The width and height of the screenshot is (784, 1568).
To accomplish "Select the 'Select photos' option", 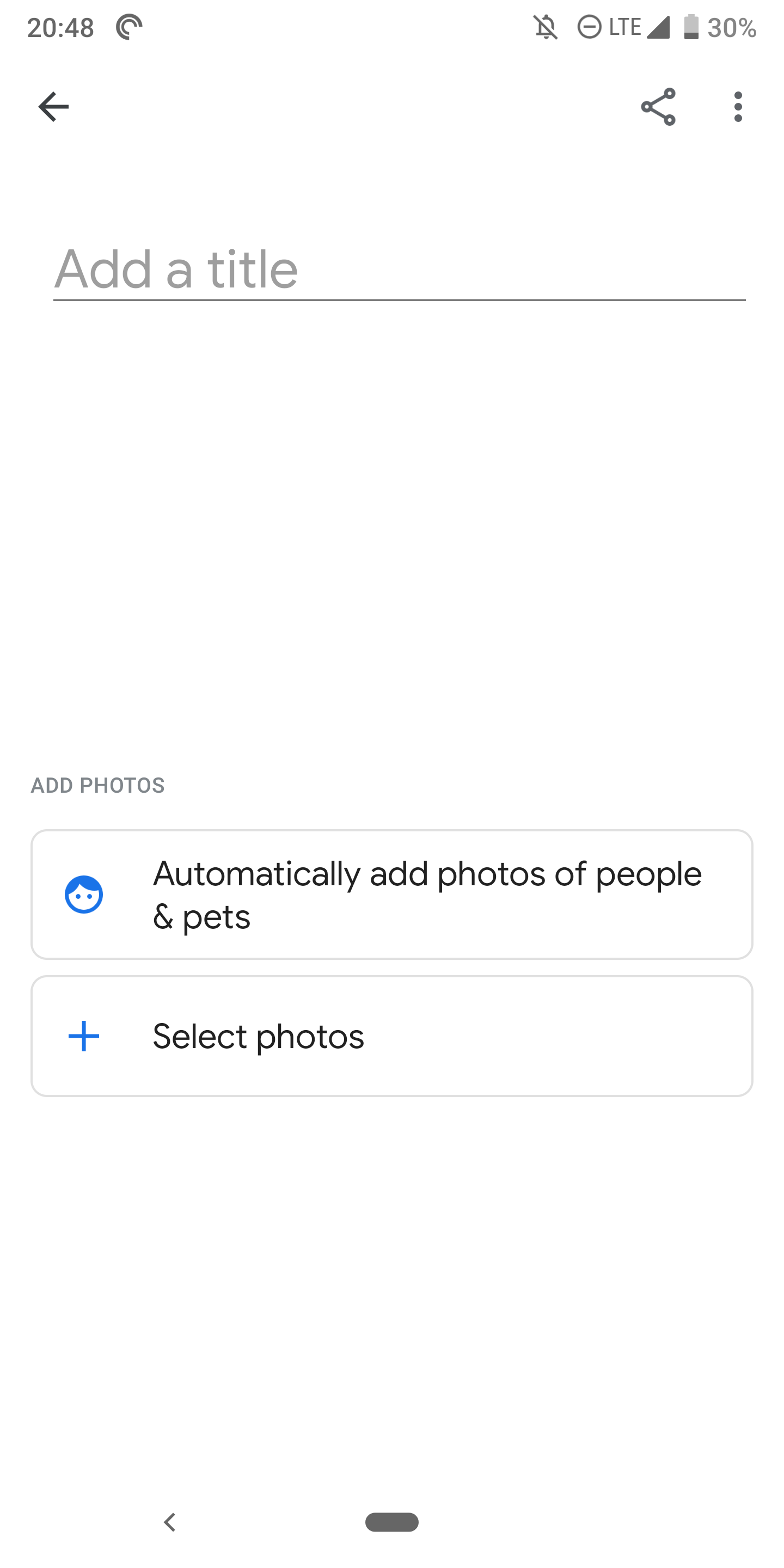I will pyautogui.click(x=392, y=1036).
